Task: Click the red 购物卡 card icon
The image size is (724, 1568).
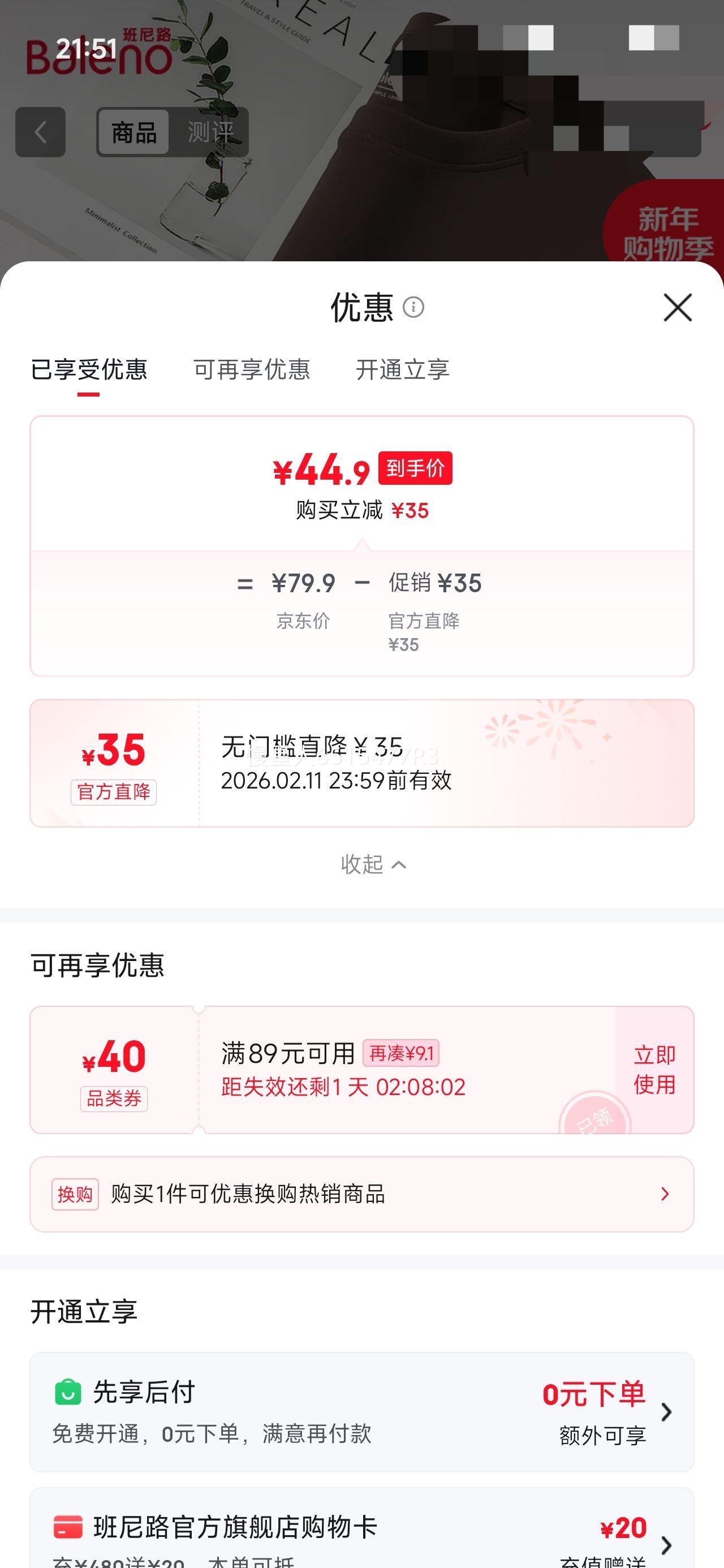Action: (69, 1527)
